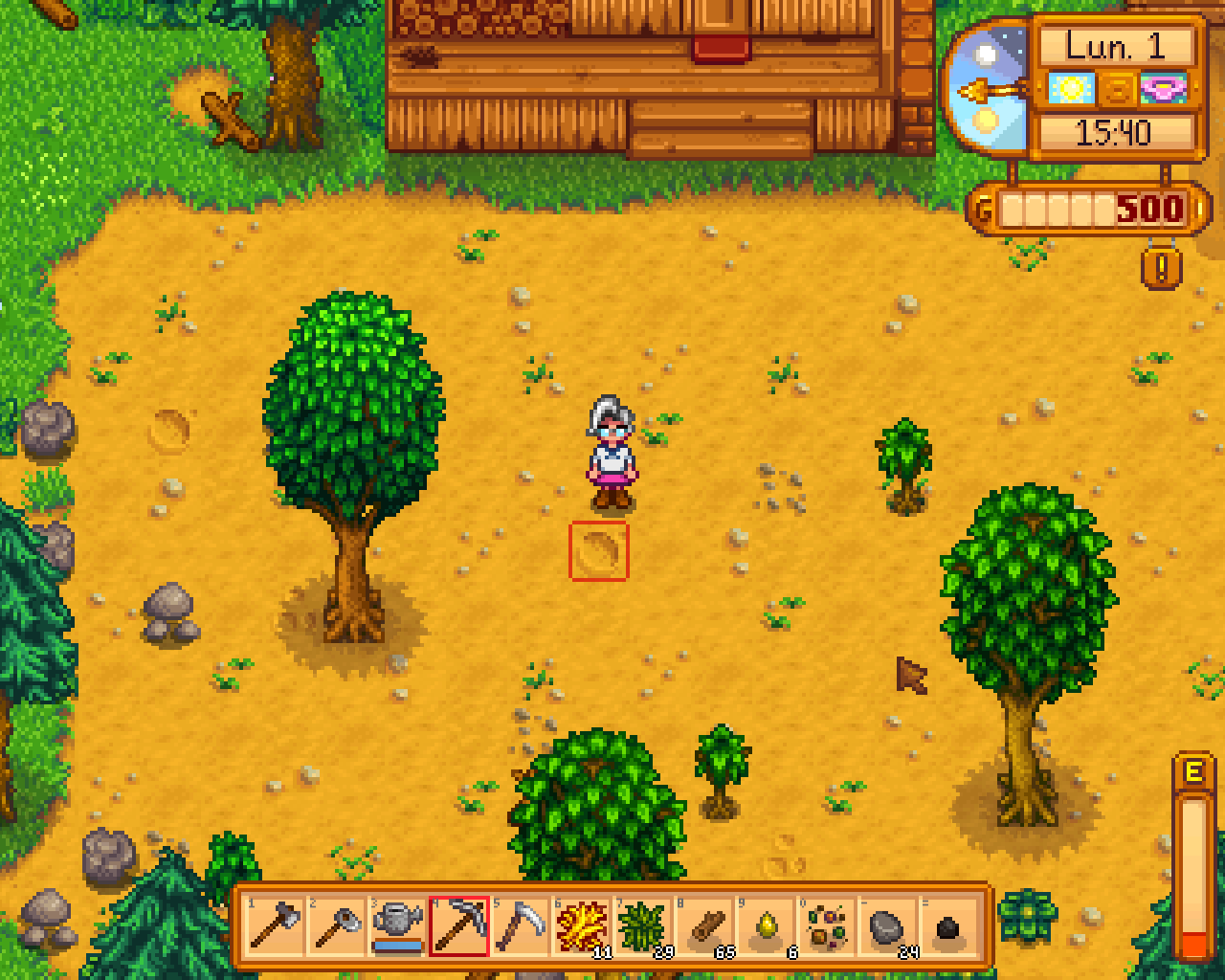The height and width of the screenshot is (980, 1225).
Task: Select the hoe in toolbar slot 2
Action: point(337,926)
